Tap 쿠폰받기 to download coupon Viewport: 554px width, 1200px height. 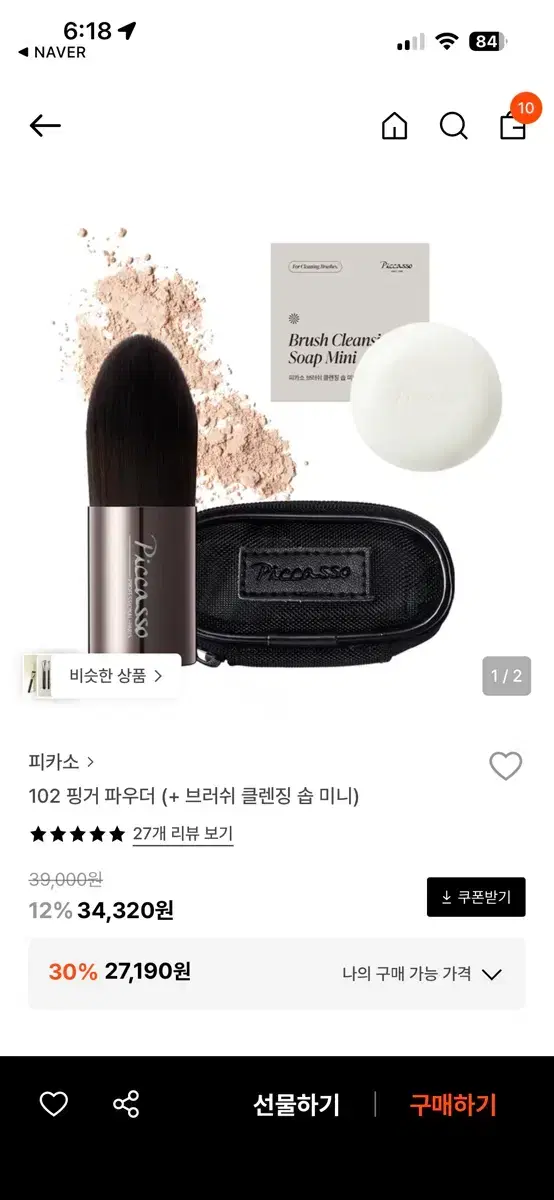tap(476, 897)
